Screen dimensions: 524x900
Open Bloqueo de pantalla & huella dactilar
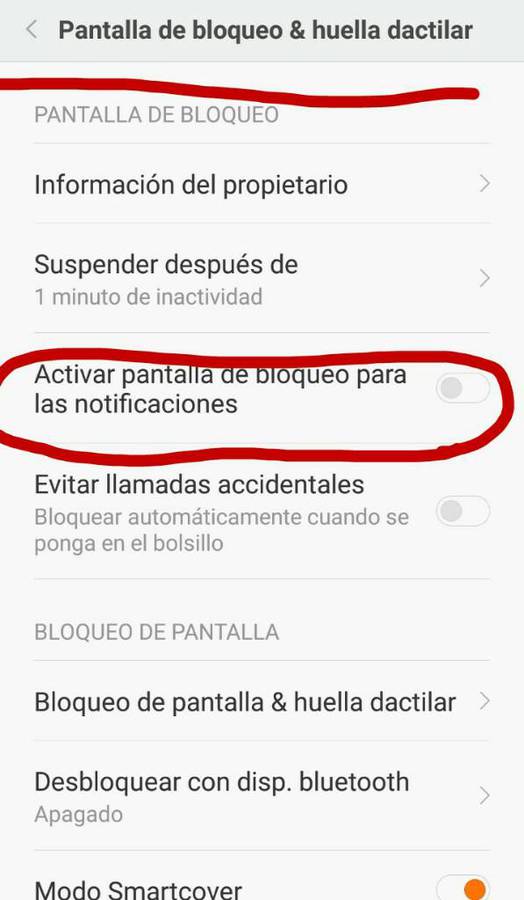pos(262,701)
